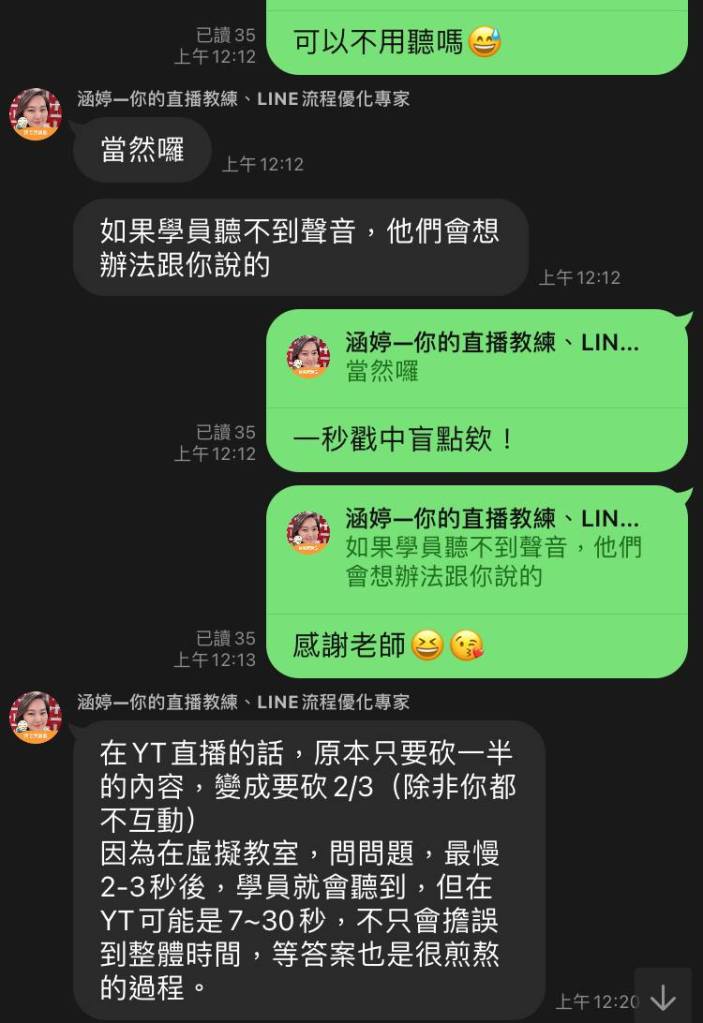703x1023 pixels.
Task: Open quoted 當然囉 in the 一秒戳中盲點欸 reply
Action: point(476,357)
